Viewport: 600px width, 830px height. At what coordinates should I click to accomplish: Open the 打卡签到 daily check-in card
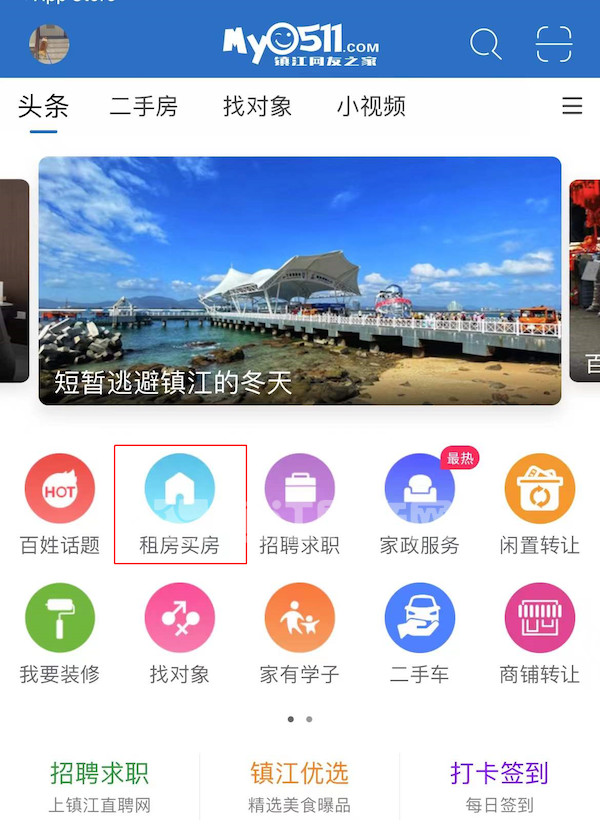[499, 787]
